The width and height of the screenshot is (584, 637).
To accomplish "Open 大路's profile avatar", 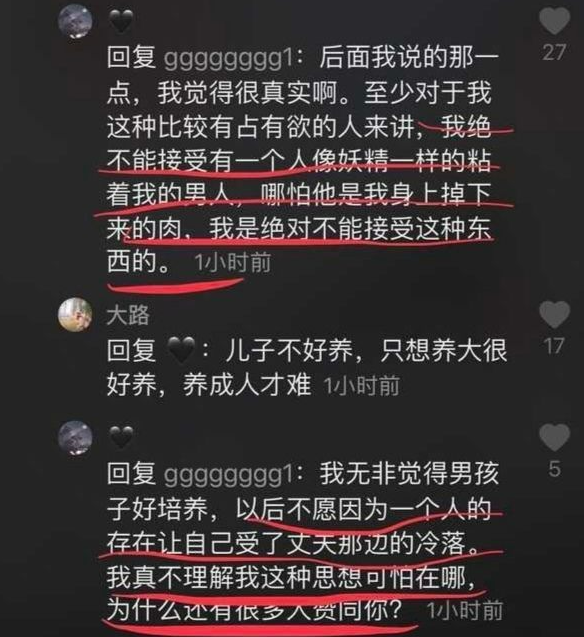I will [x=75, y=314].
